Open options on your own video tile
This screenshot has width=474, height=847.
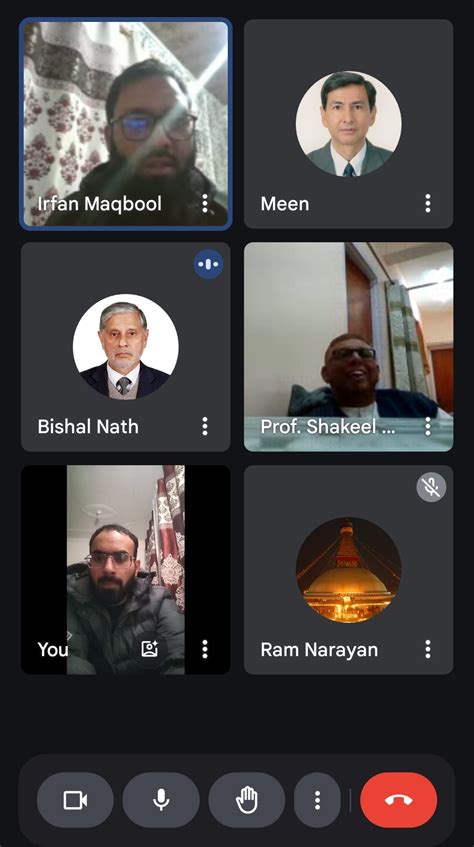coord(205,649)
